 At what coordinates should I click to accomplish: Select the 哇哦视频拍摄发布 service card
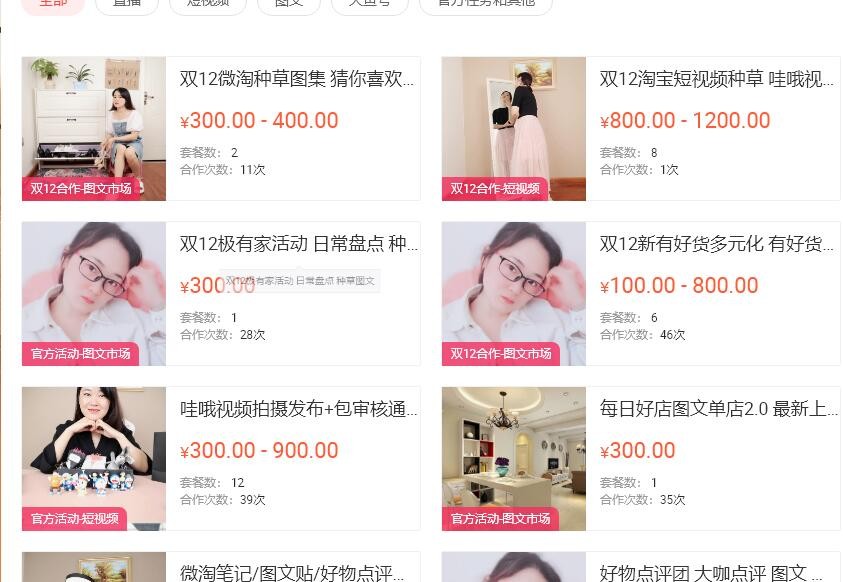[298, 409]
